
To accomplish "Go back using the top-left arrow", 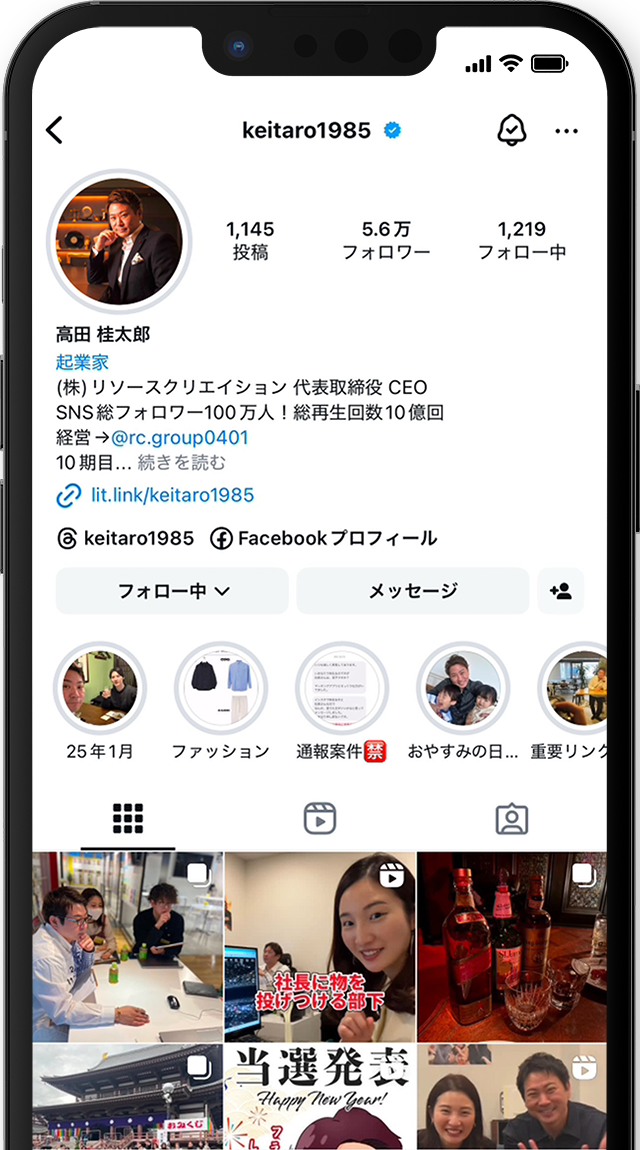I will pos(55,130).
